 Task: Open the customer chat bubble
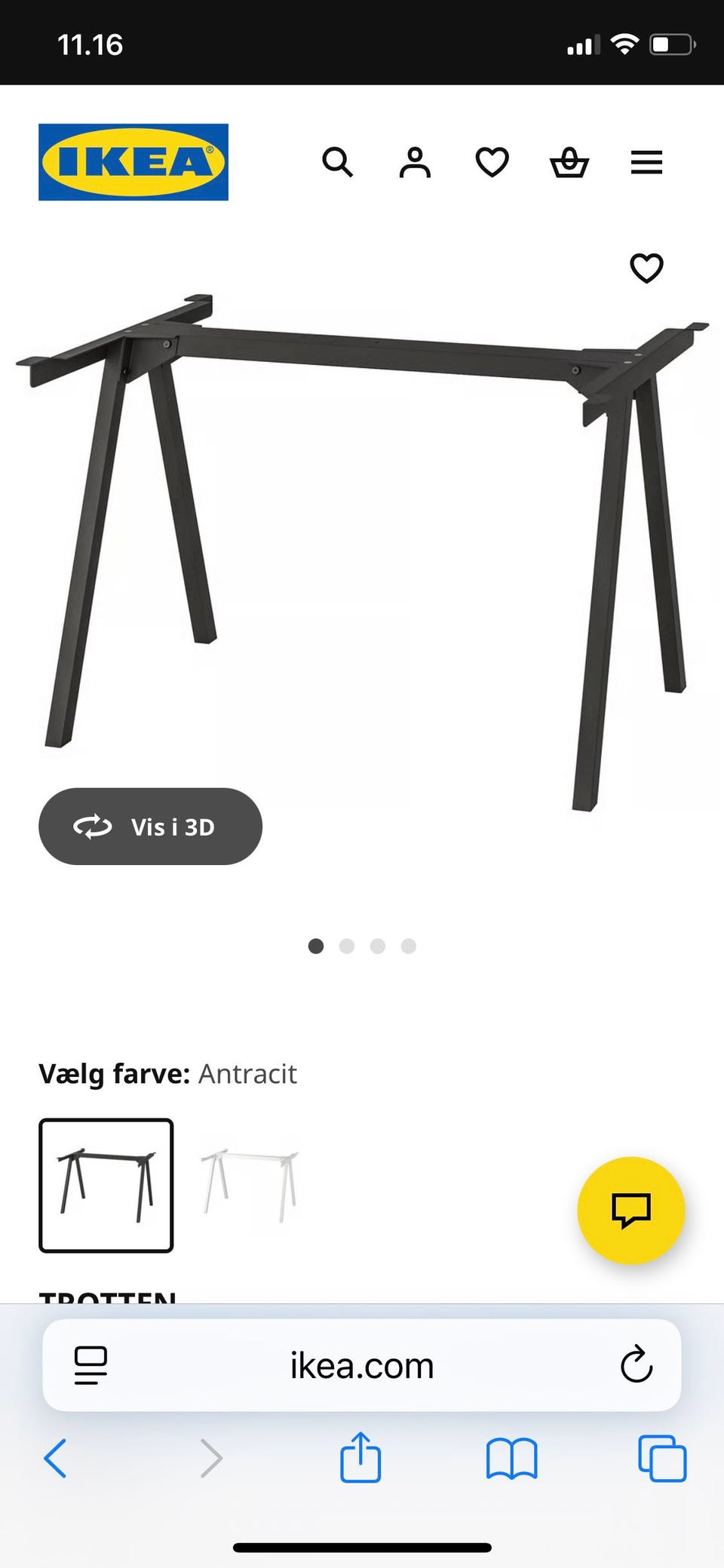(x=632, y=1210)
